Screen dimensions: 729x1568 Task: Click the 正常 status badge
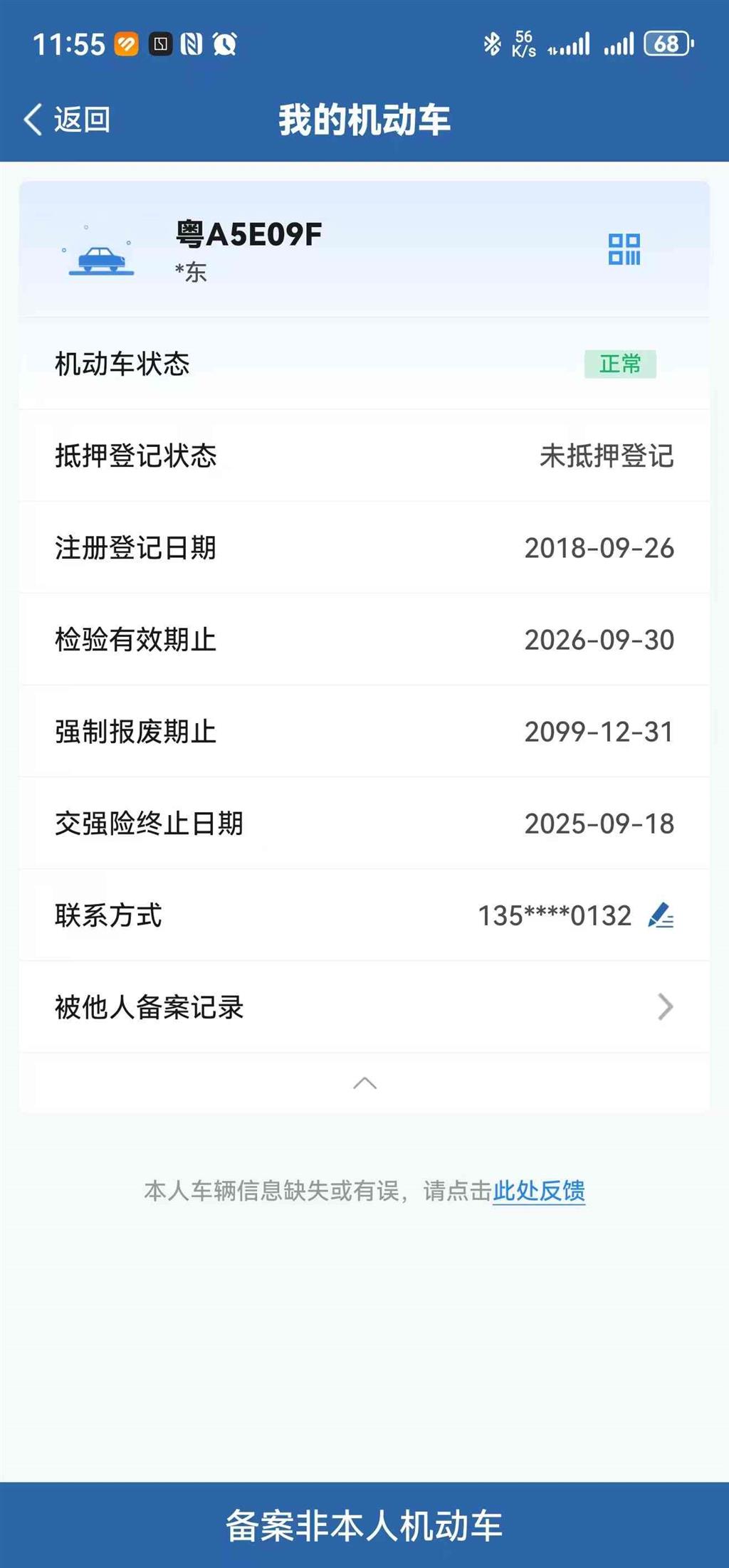coord(621,365)
